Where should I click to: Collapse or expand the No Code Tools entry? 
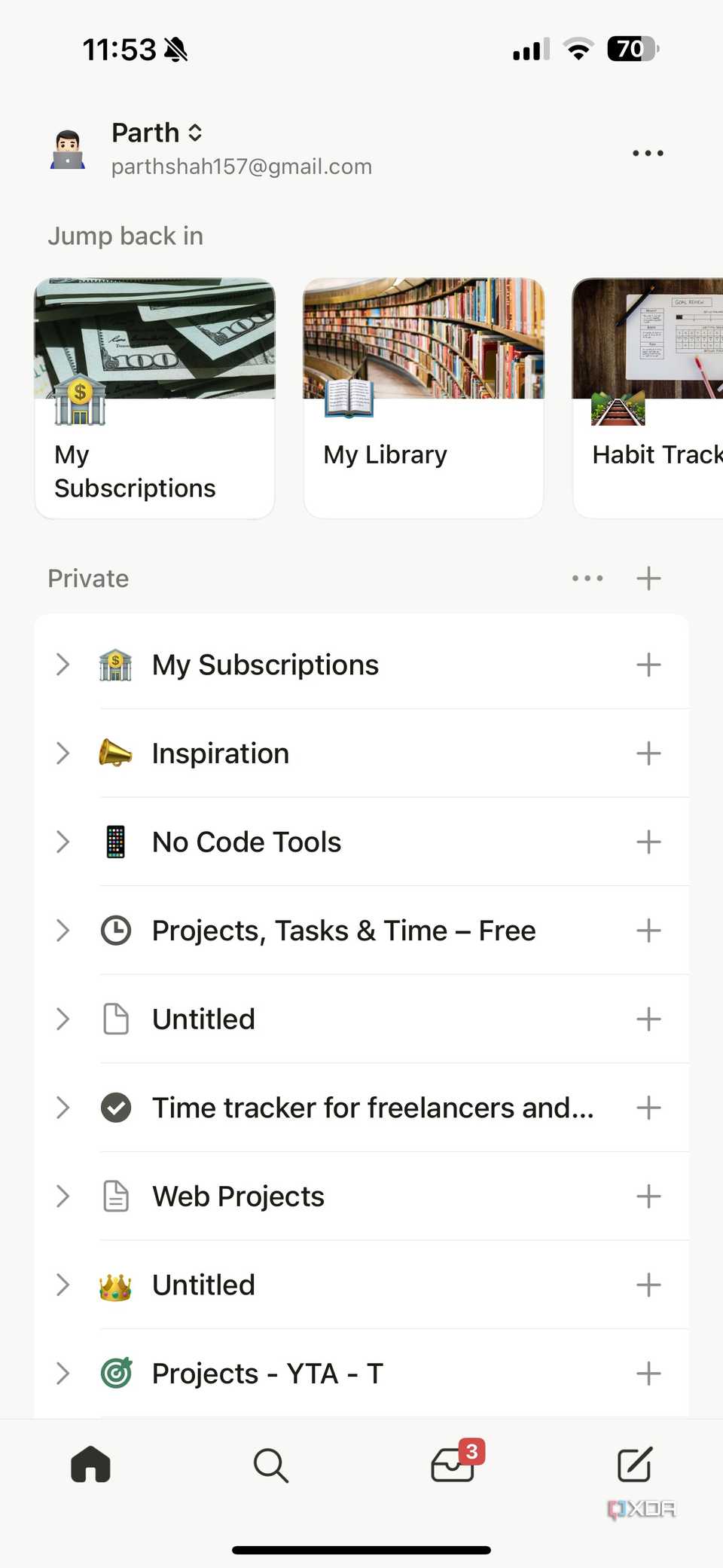63,842
